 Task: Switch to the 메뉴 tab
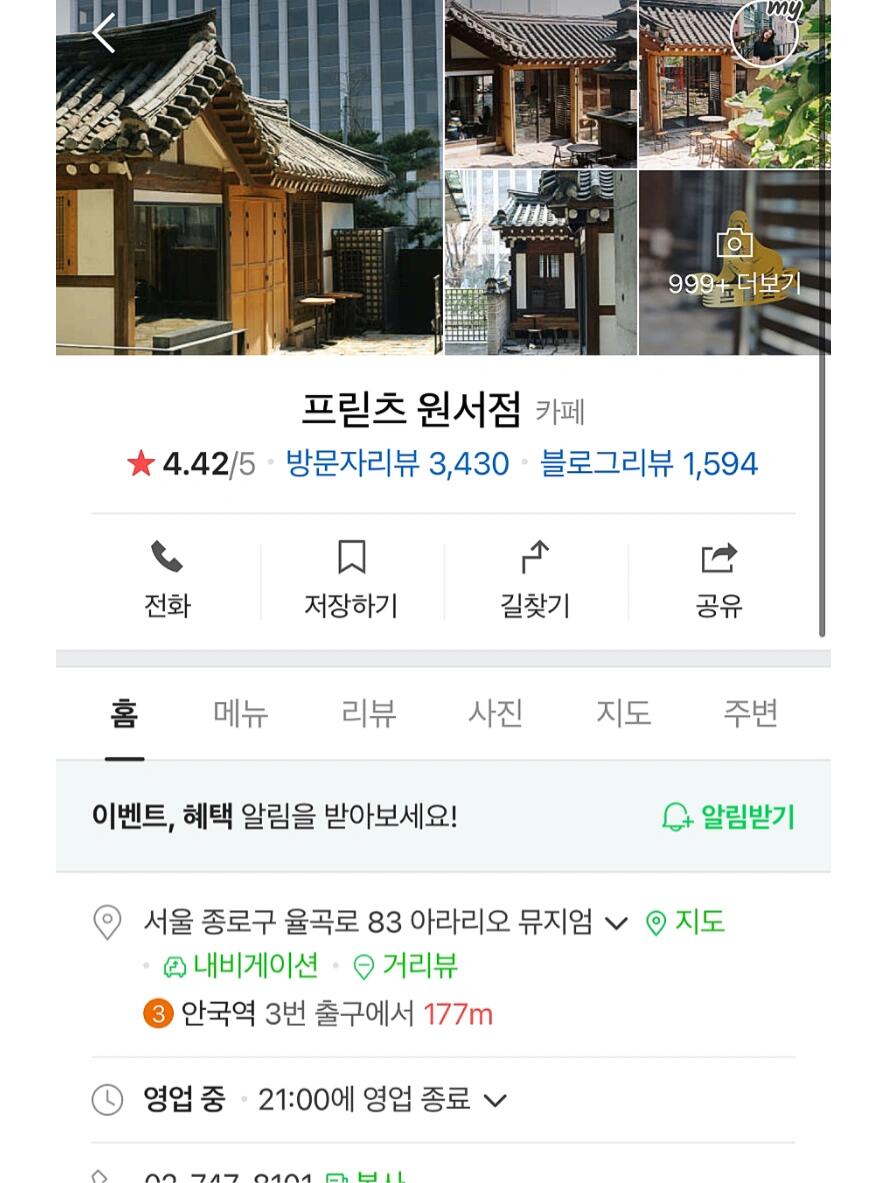coord(241,714)
